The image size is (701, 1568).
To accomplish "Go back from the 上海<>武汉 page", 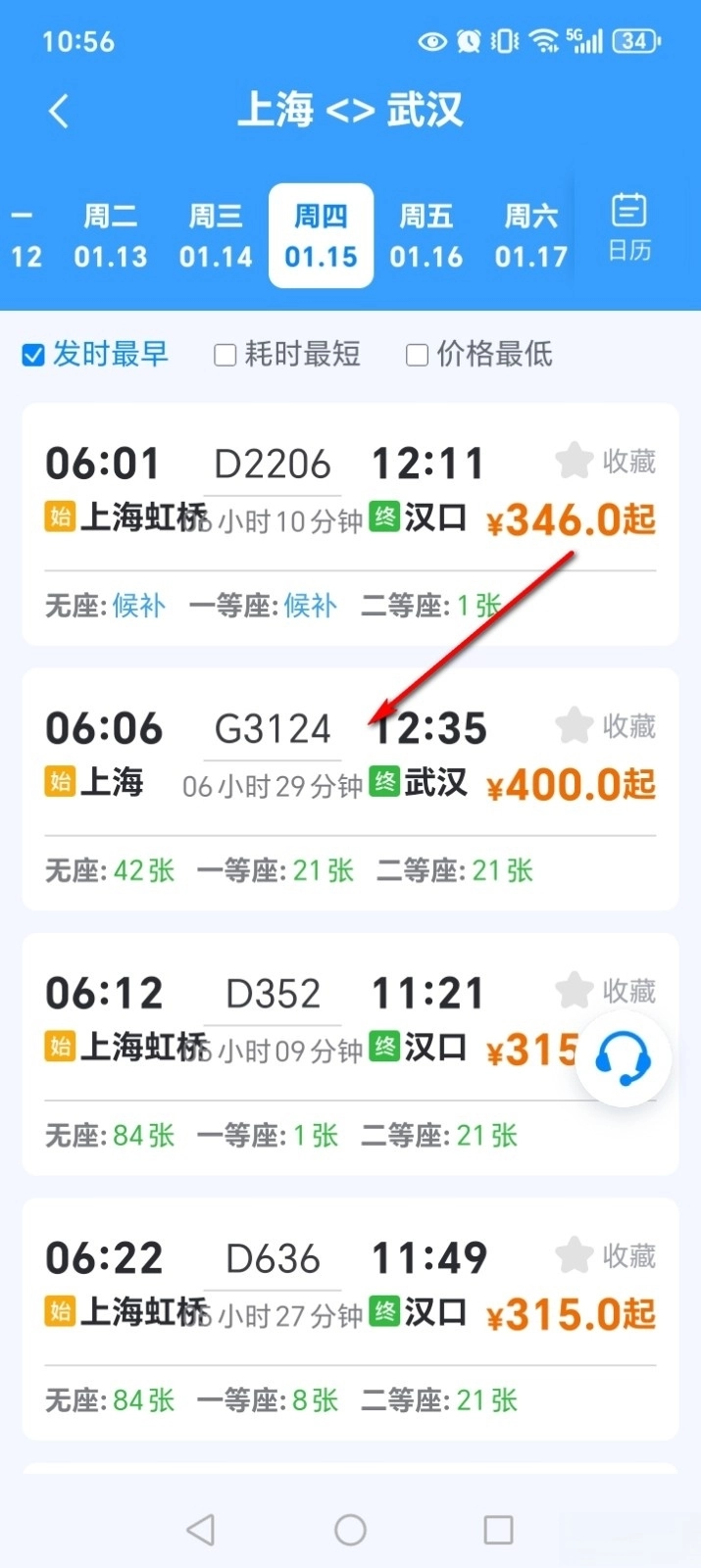I will (59, 111).
